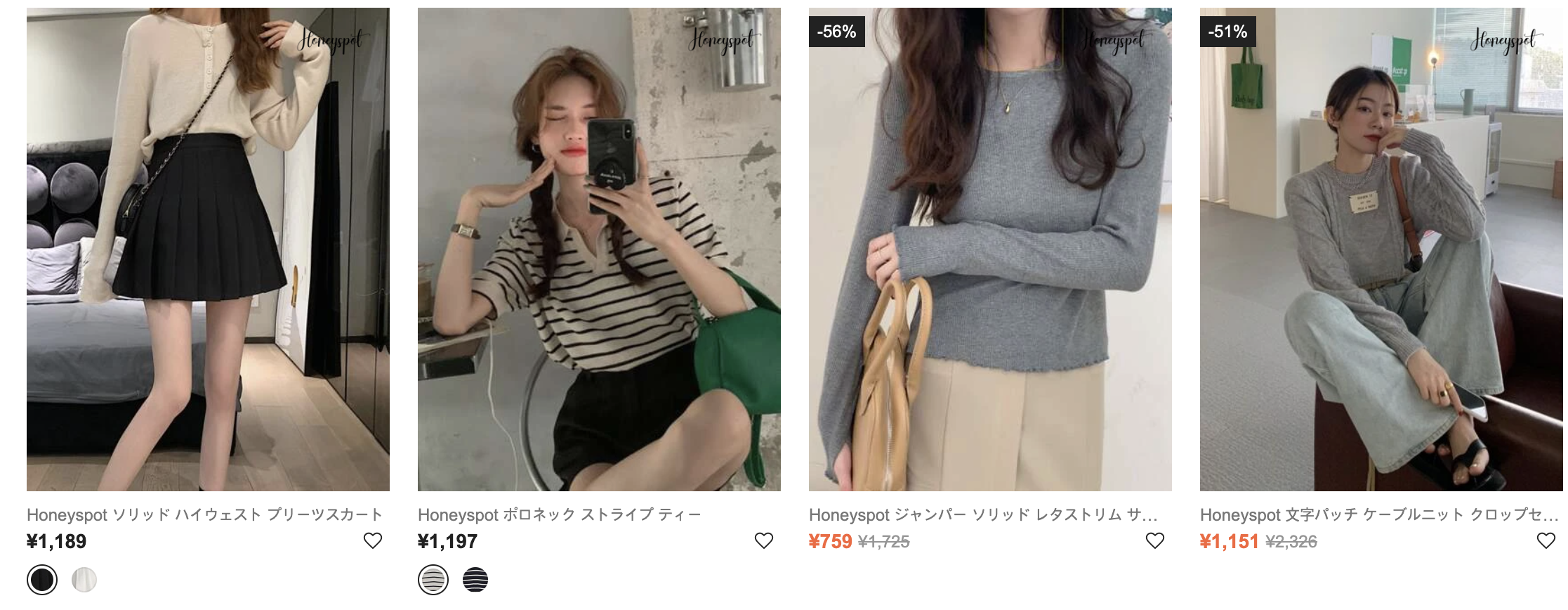Select black color swatch for pleated skirt
This screenshot has width=1568, height=610.
coord(42,580)
